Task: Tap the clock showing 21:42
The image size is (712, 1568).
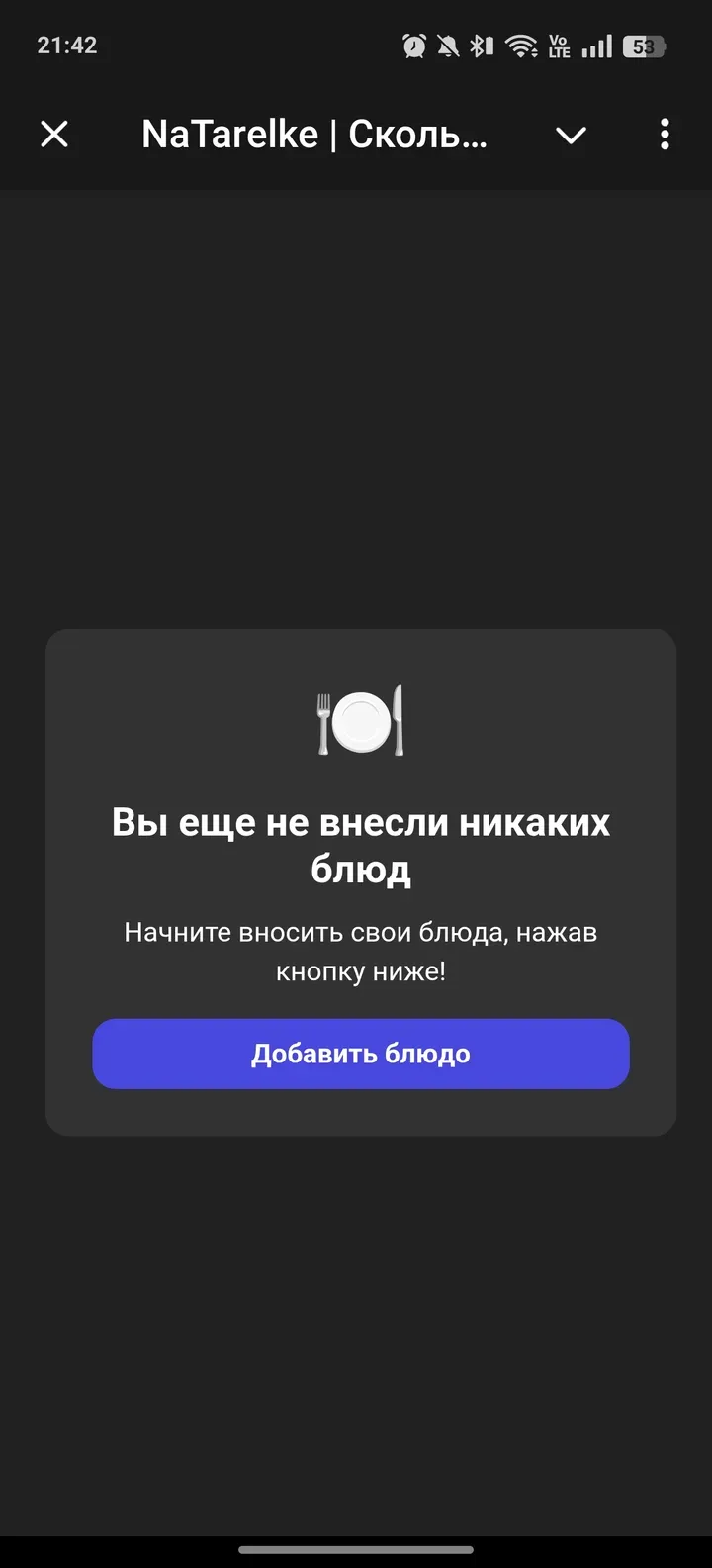Action: (x=67, y=46)
